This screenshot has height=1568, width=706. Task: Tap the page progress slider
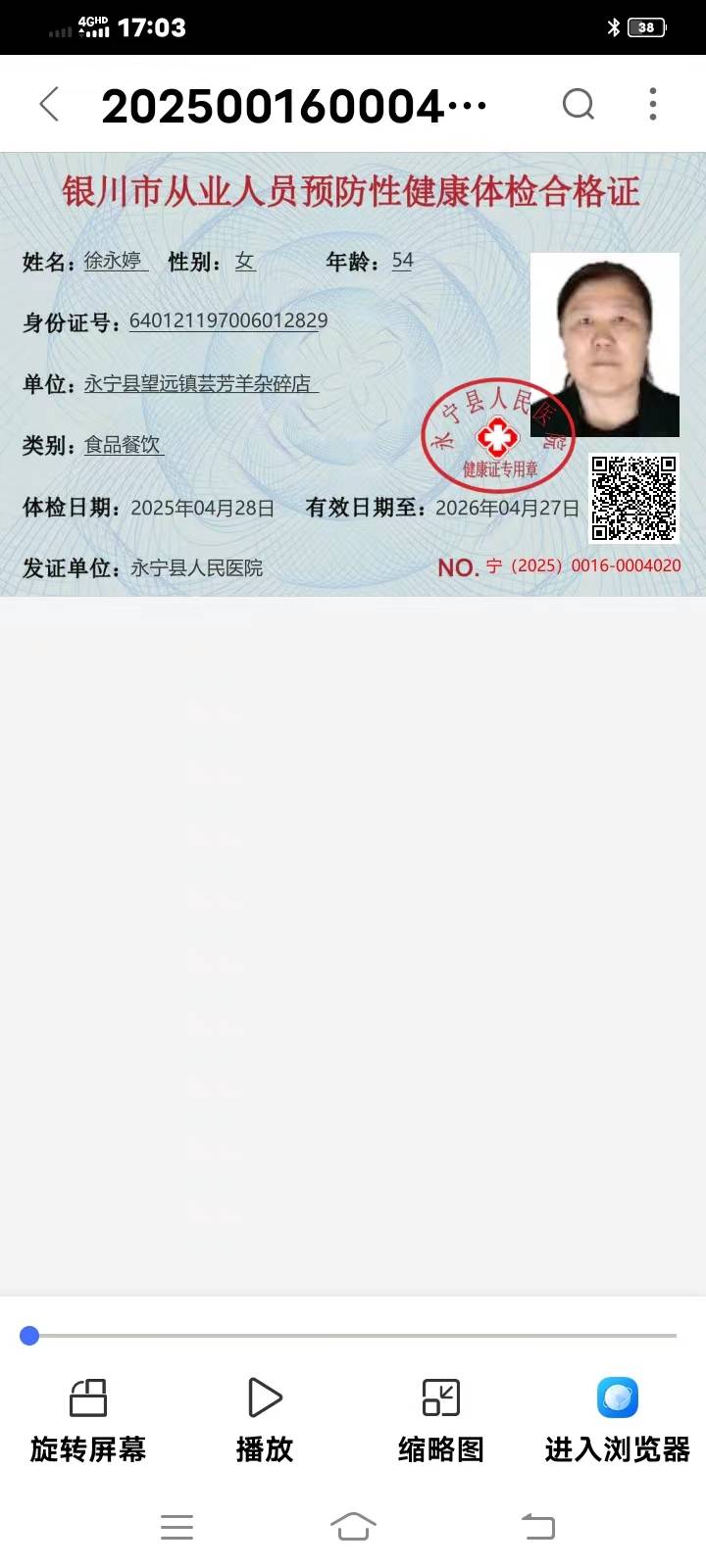point(353,1336)
